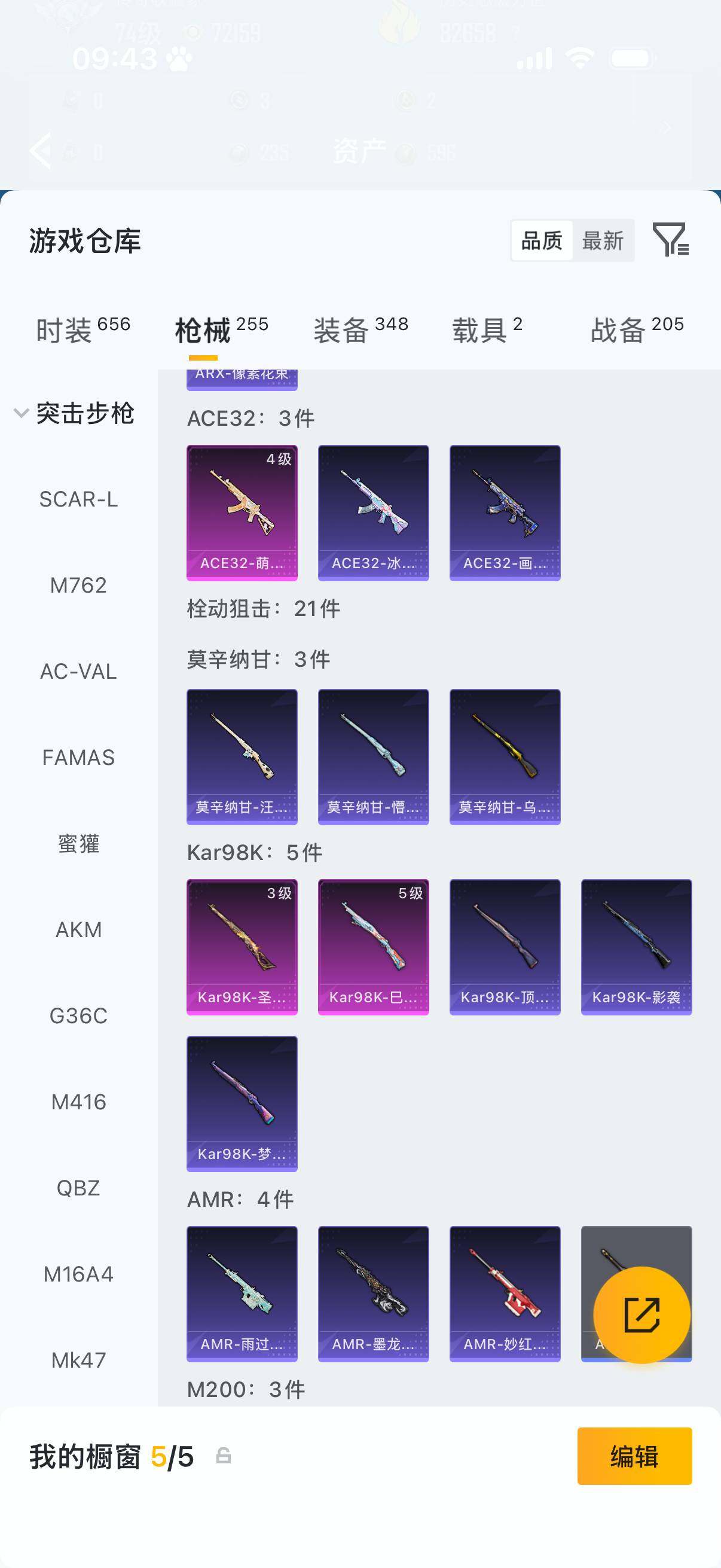Open the top-right chevron arrow
This screenshot has height=1568, width=721.
pyautogui.click(x=665, y=127)
